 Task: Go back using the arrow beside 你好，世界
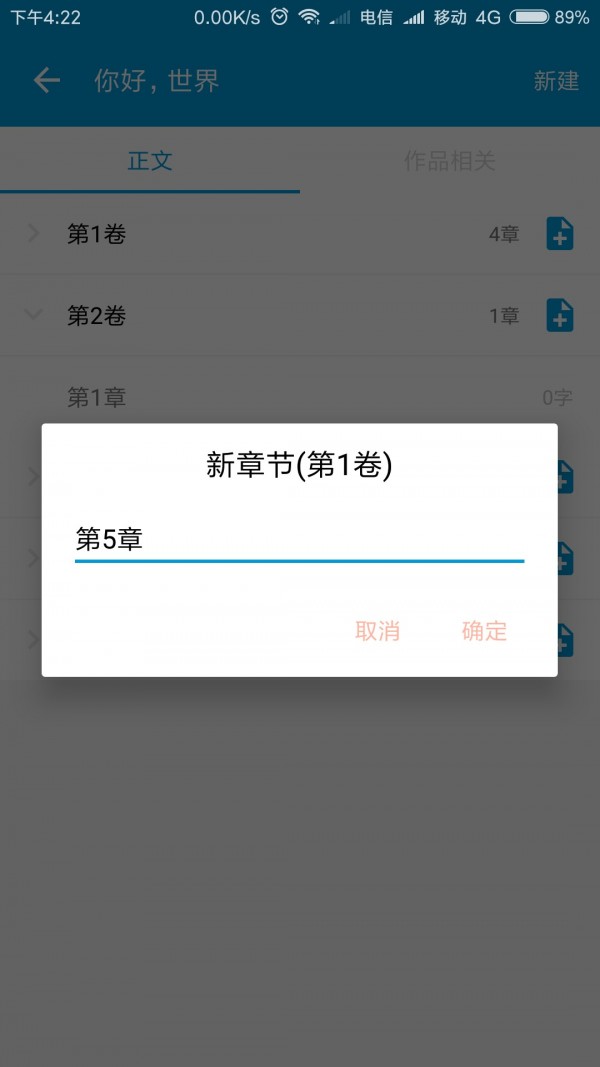47,81
